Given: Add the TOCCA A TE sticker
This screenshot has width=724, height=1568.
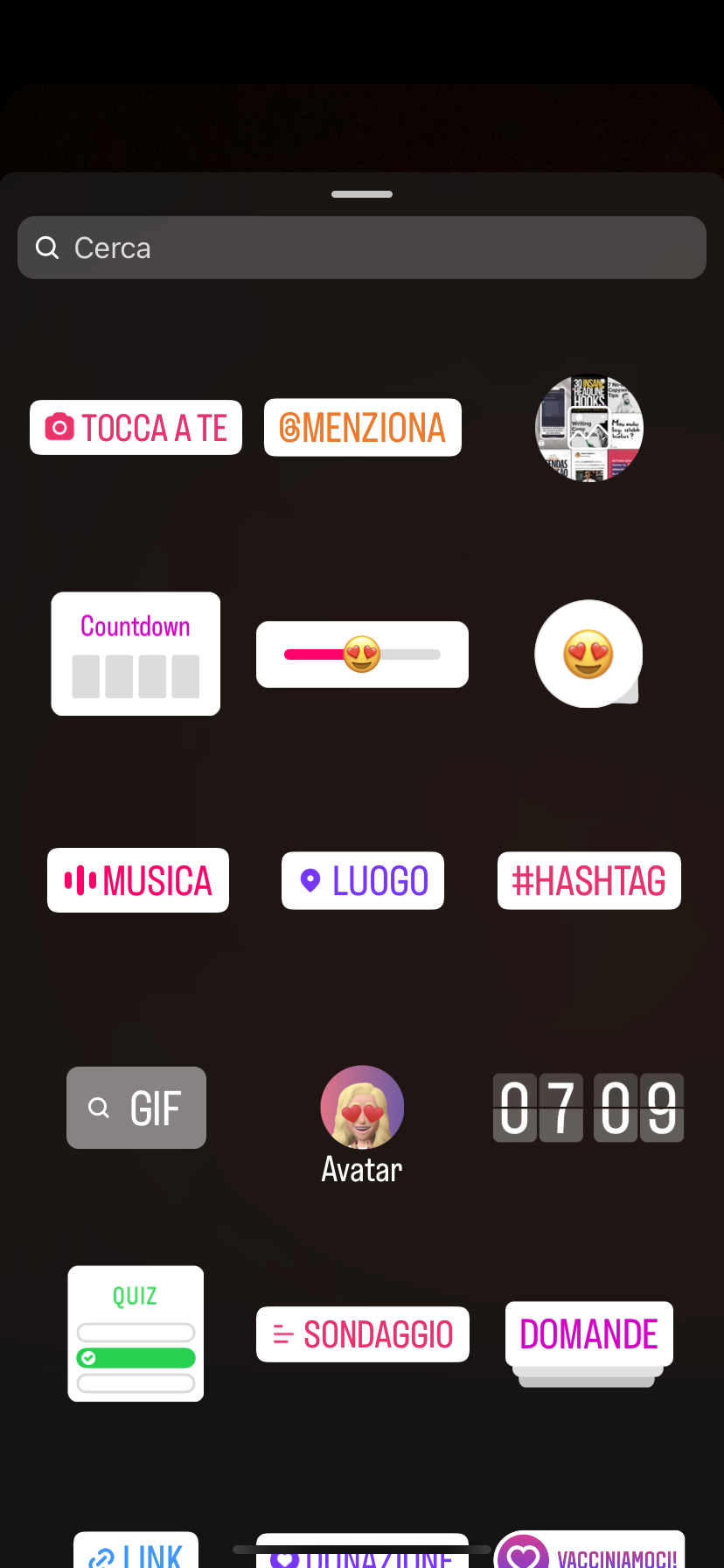Looking at the screenshot, I should [136, 428].
